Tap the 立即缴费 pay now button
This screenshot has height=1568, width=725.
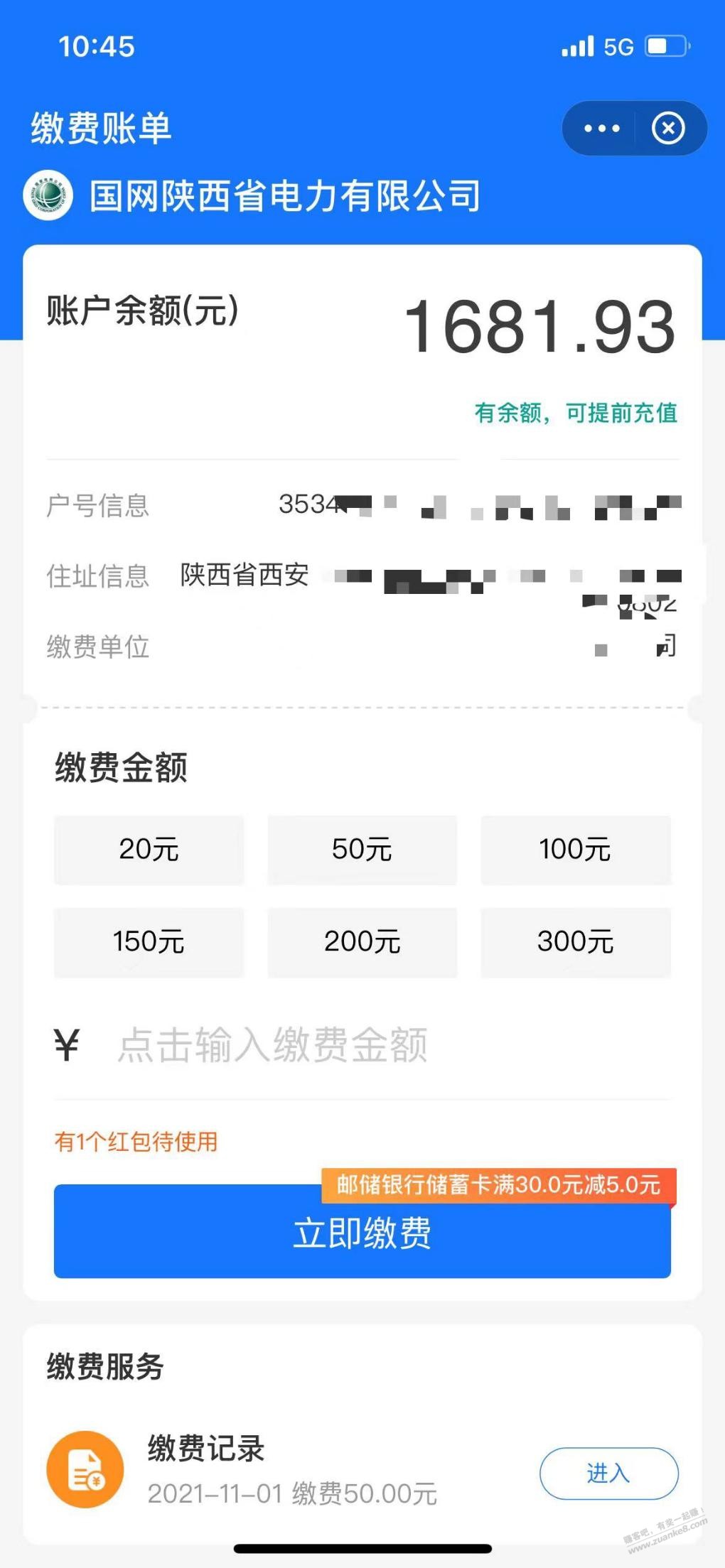click(x=362, y=1232)
